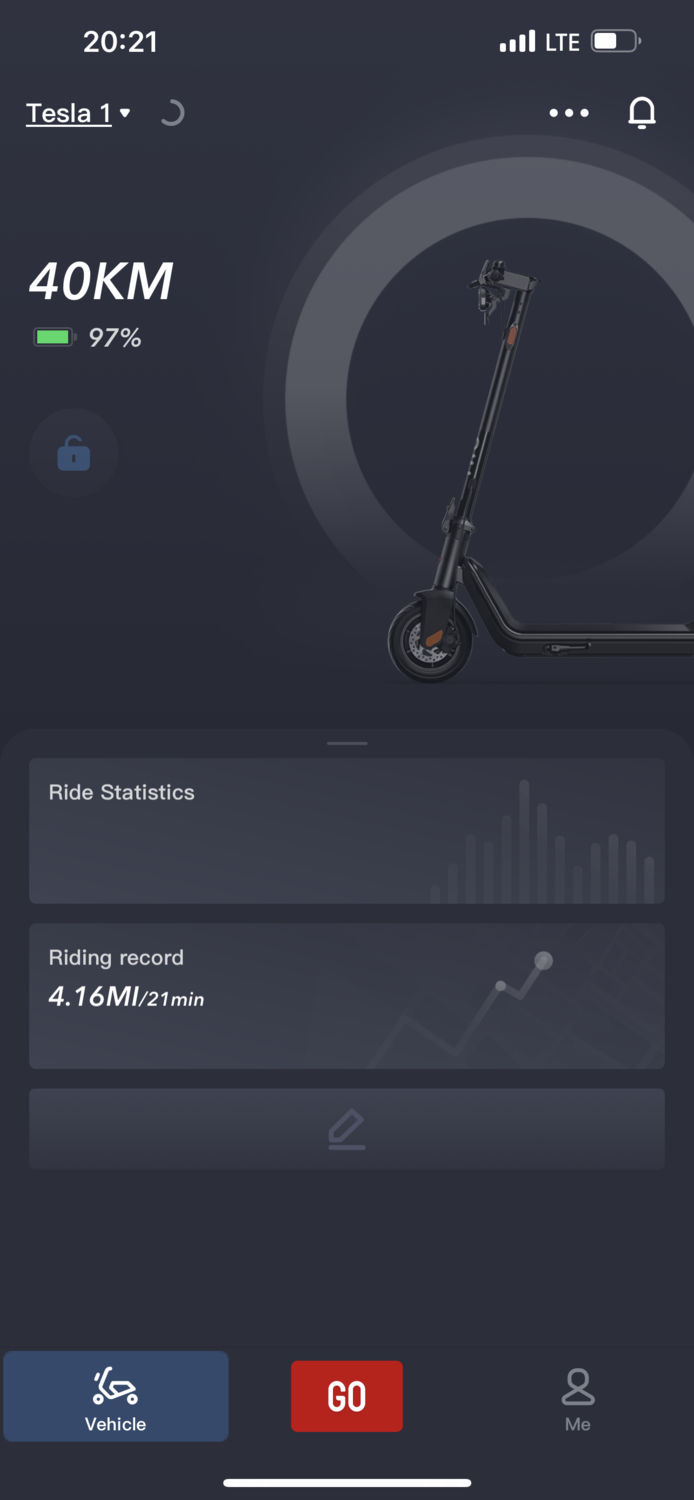Open the Riding record card
694x1500 pixels.
pyautogui.click(x=346, y=995)
